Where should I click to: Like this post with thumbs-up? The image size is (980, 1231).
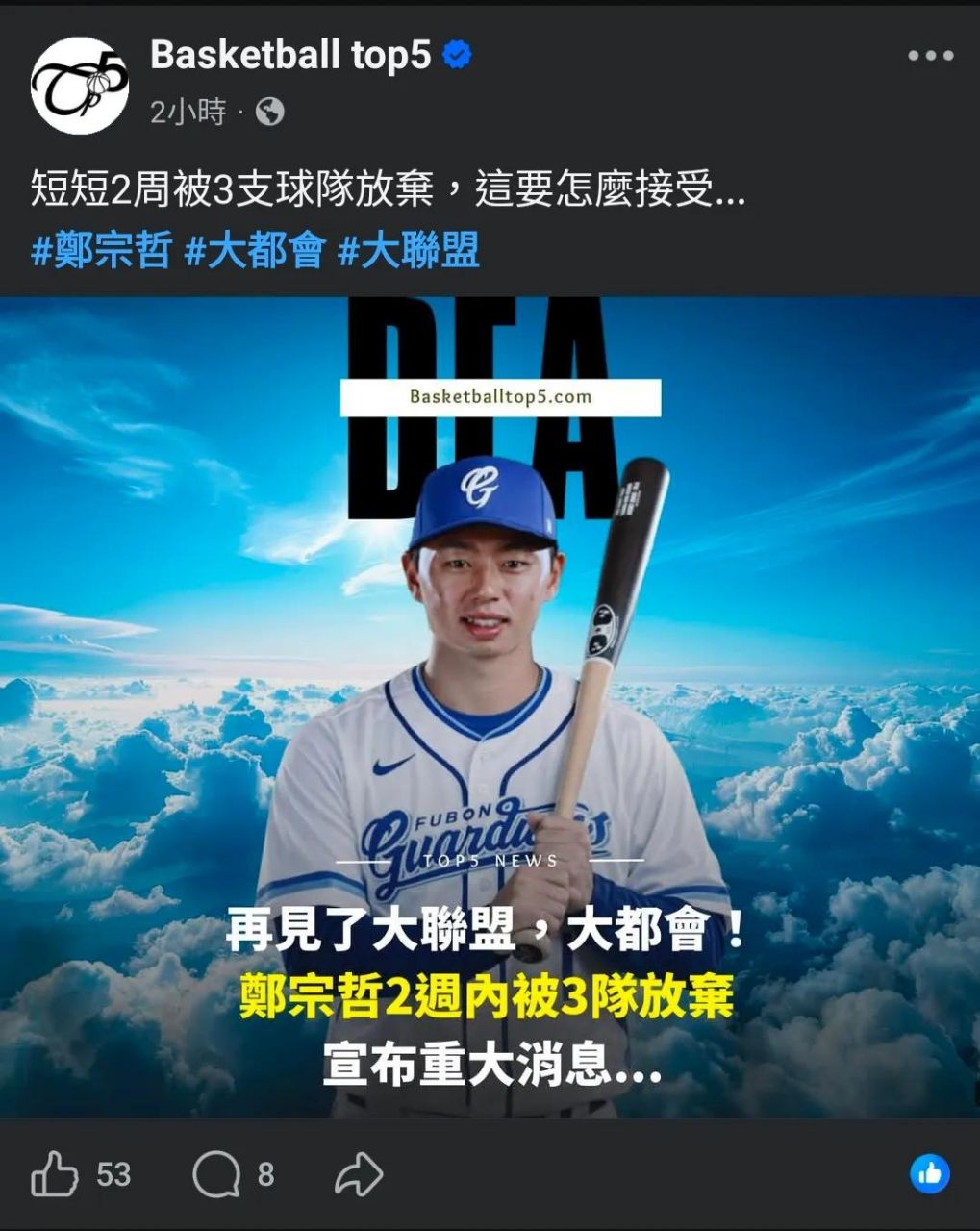point(55,1174)
